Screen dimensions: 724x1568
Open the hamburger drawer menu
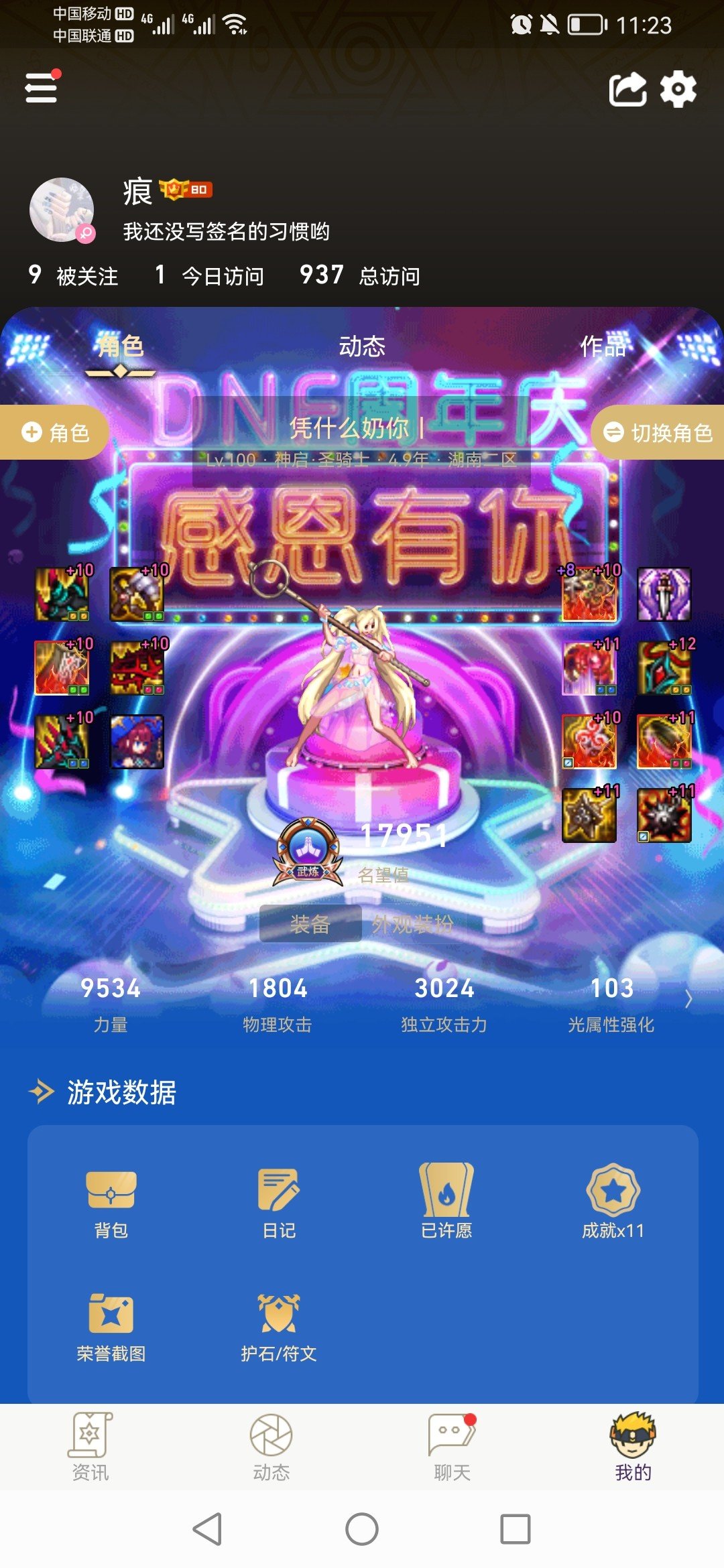[42, 87]
